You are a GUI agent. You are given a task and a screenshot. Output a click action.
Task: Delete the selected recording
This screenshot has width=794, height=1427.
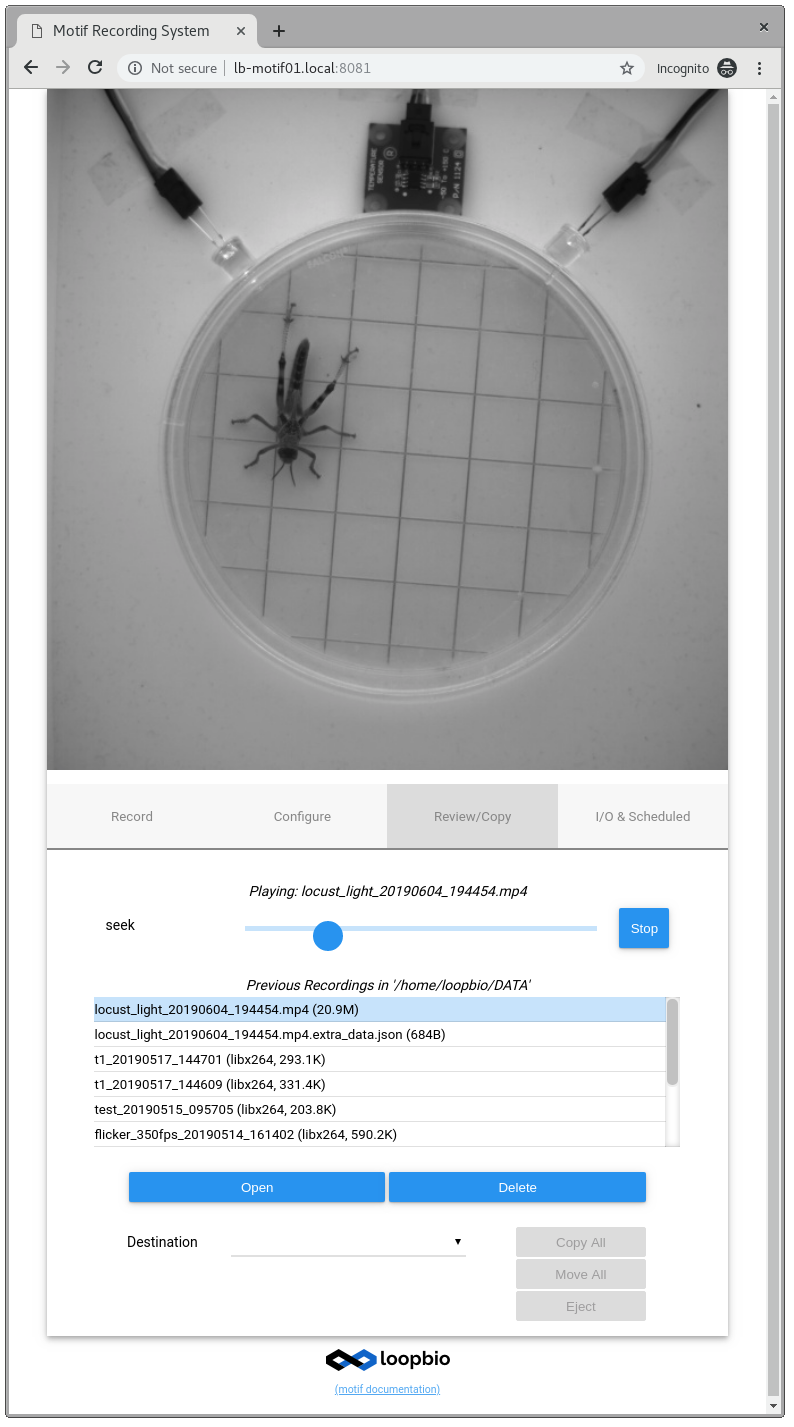coord(517,1187)
